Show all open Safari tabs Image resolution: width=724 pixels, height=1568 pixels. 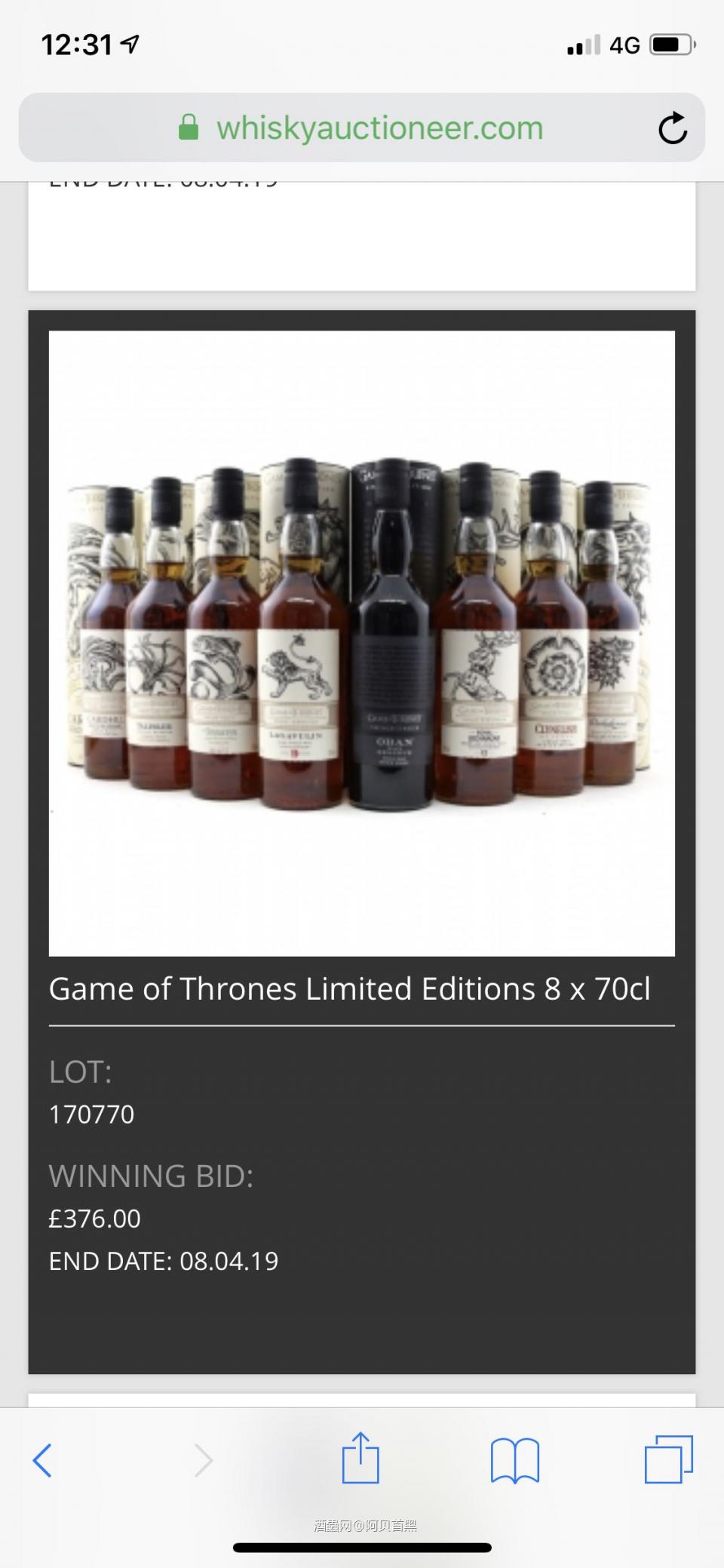click(x=668, y=1460)
